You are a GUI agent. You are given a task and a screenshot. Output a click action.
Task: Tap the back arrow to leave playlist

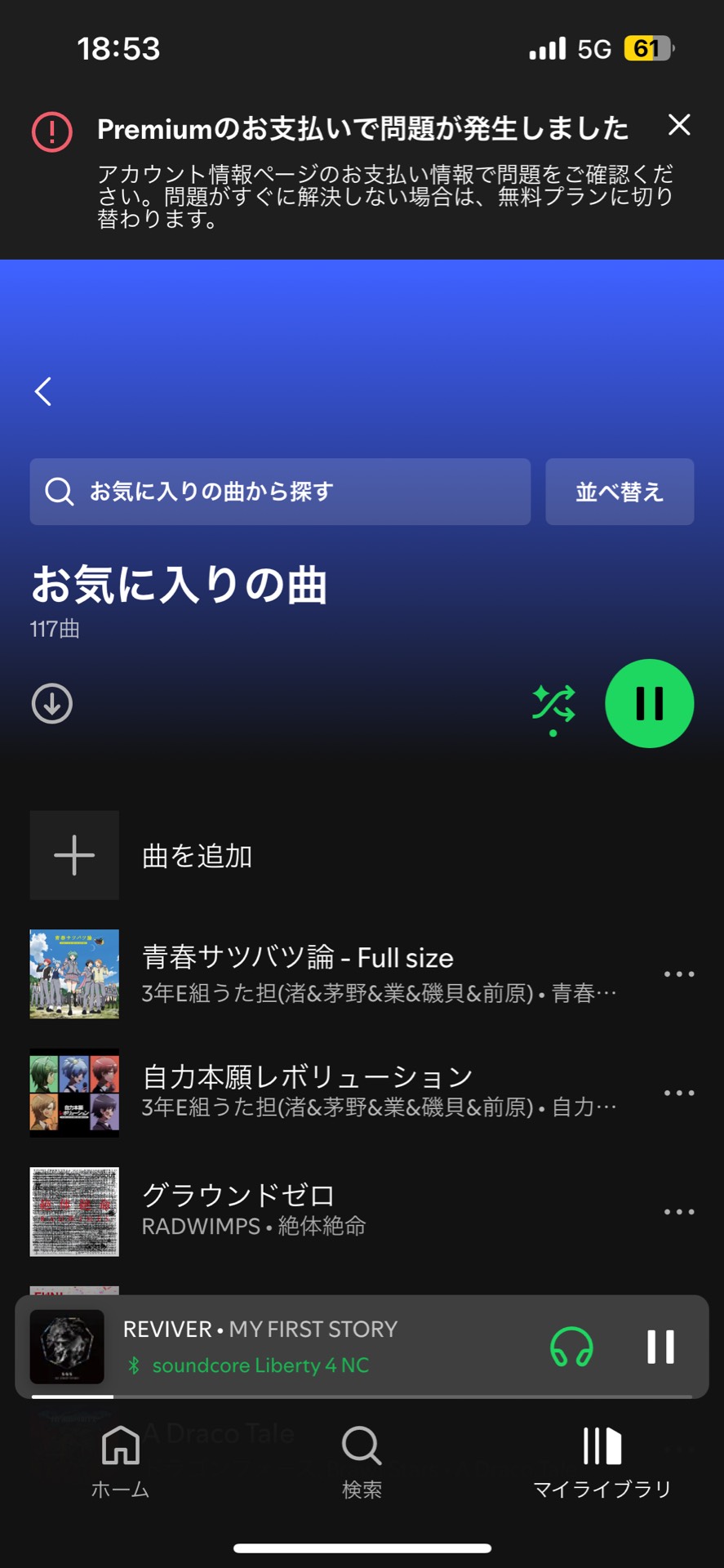click(43, 392)
